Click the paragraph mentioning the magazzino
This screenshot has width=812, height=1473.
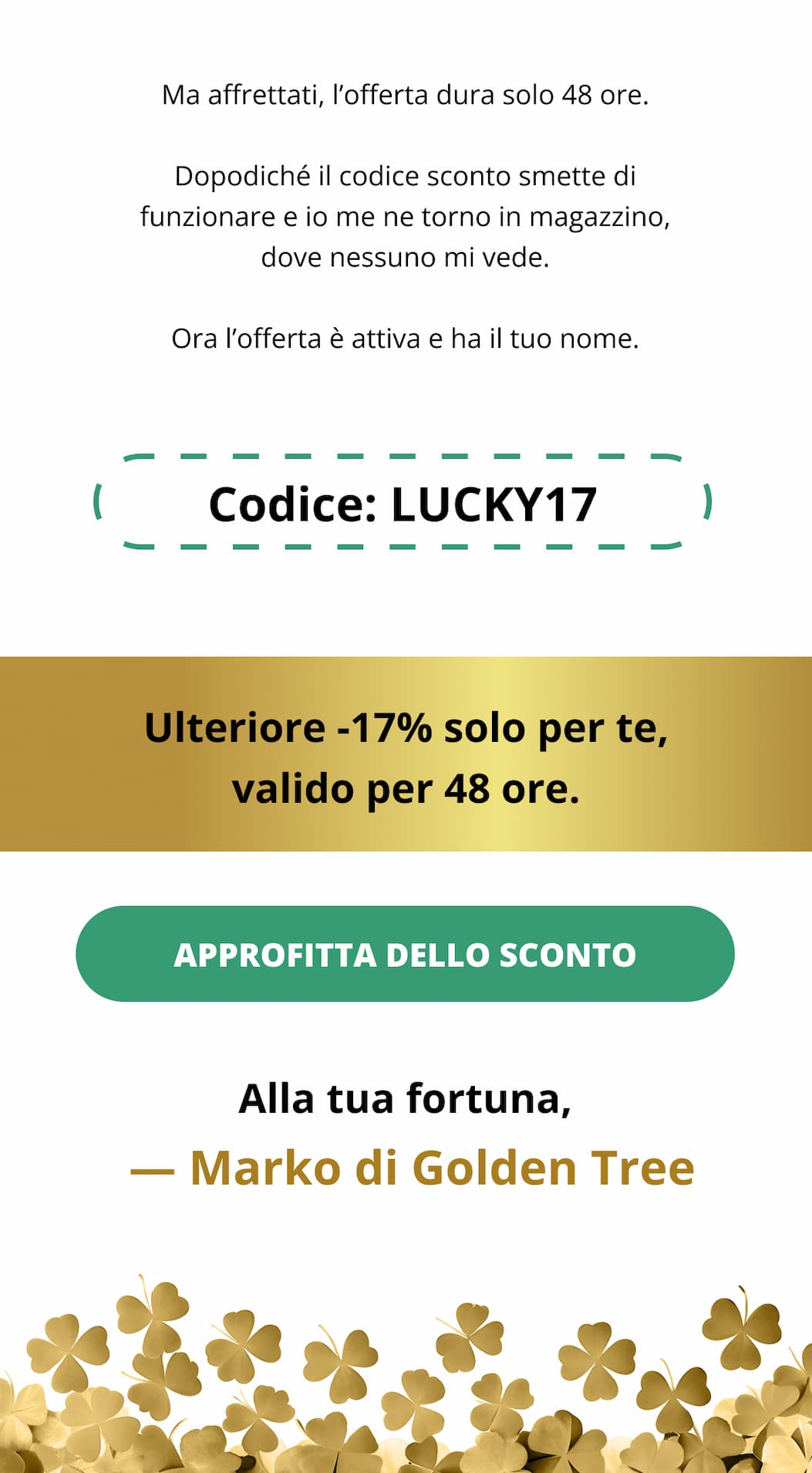404,217
